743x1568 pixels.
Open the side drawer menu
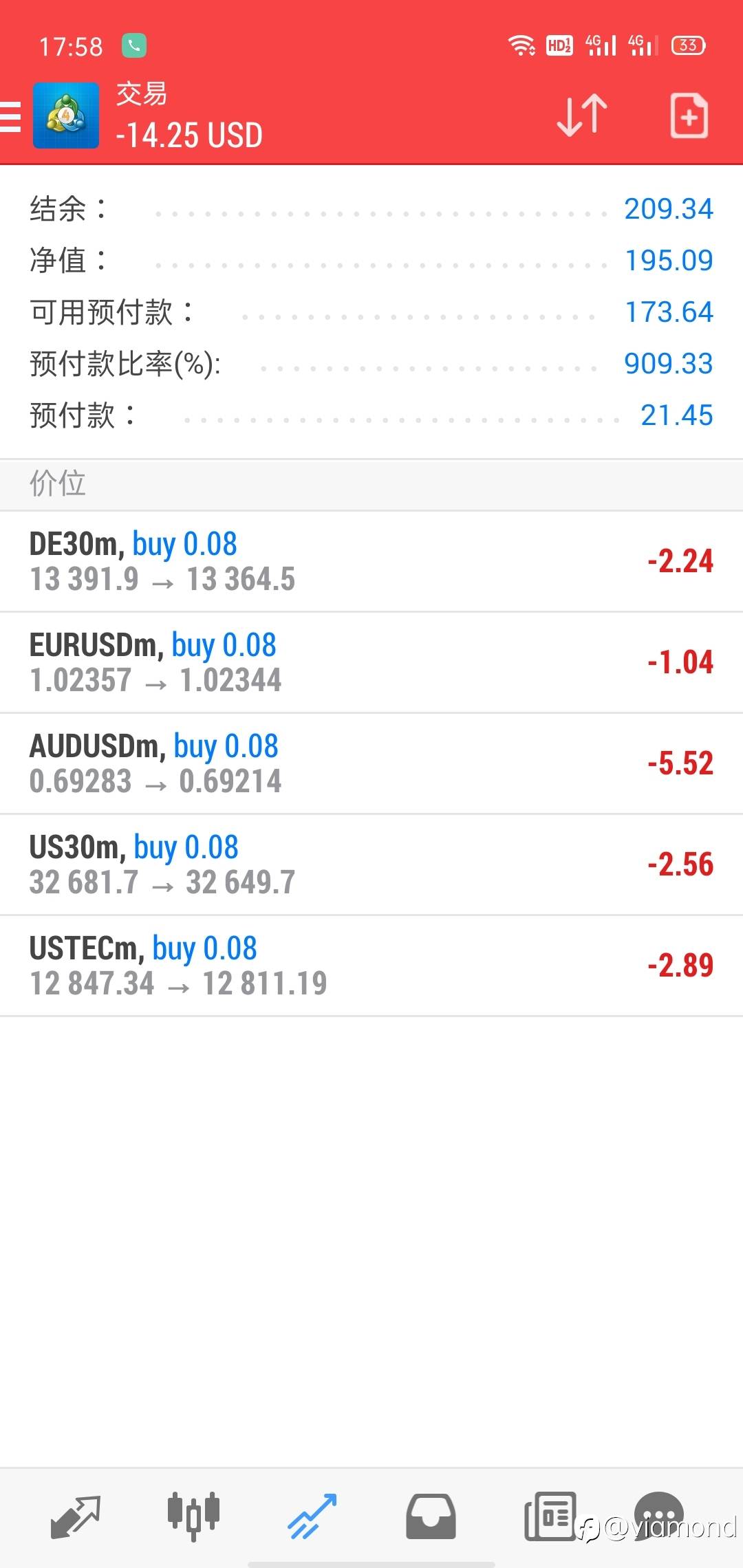[x=12, y=116]
